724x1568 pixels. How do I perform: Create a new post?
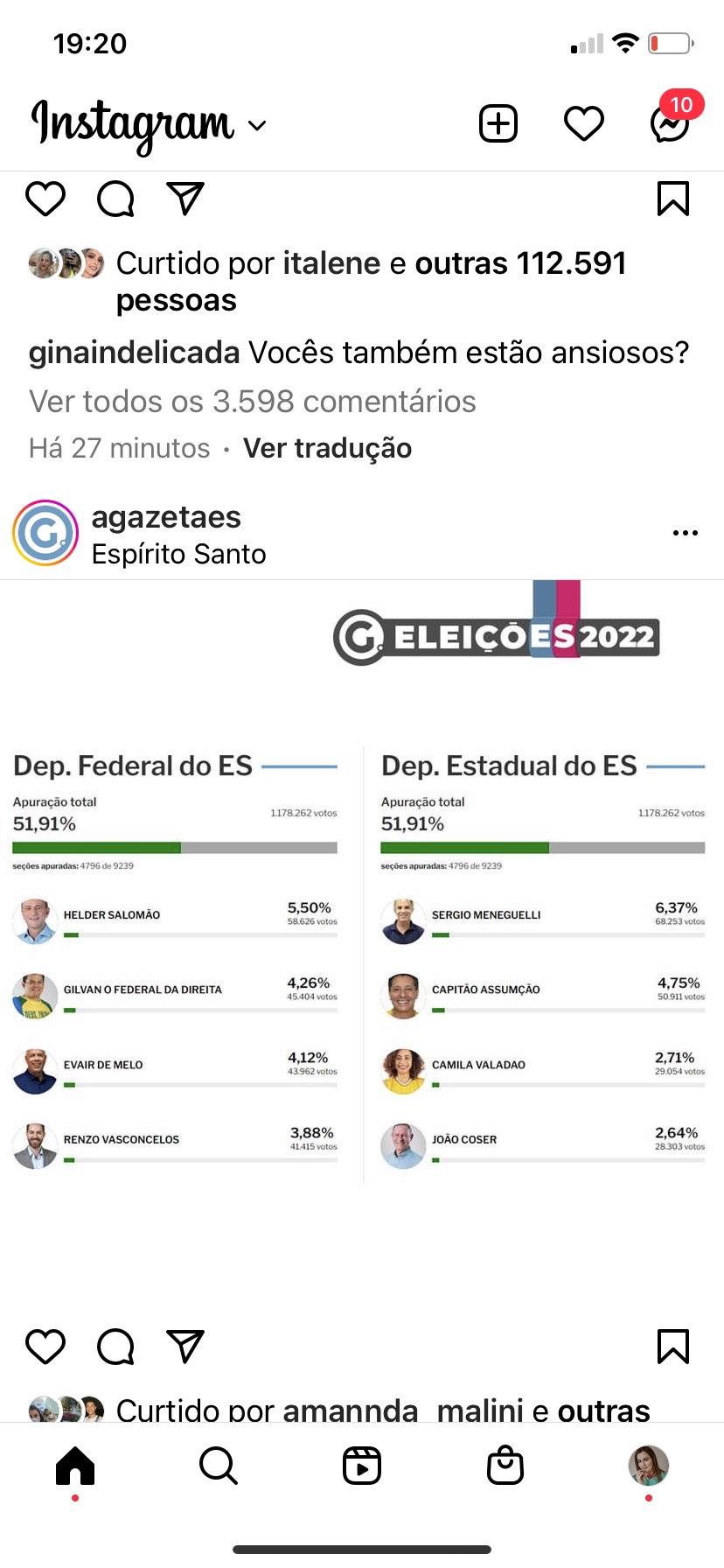click(x=498, y=123)
